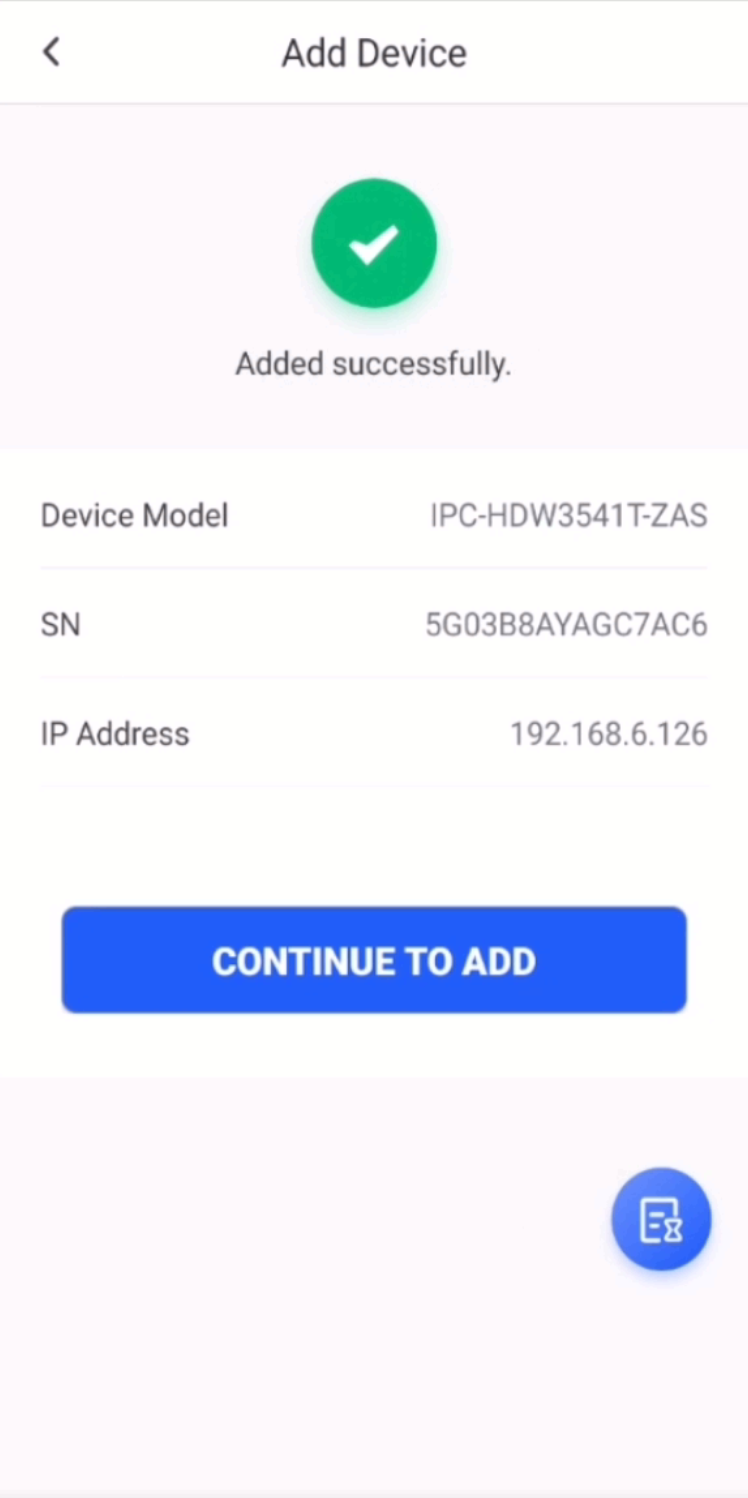Go back using the top-left arrow
Image resolution: width=748 pixels, height=1498 pixels.
51,52
